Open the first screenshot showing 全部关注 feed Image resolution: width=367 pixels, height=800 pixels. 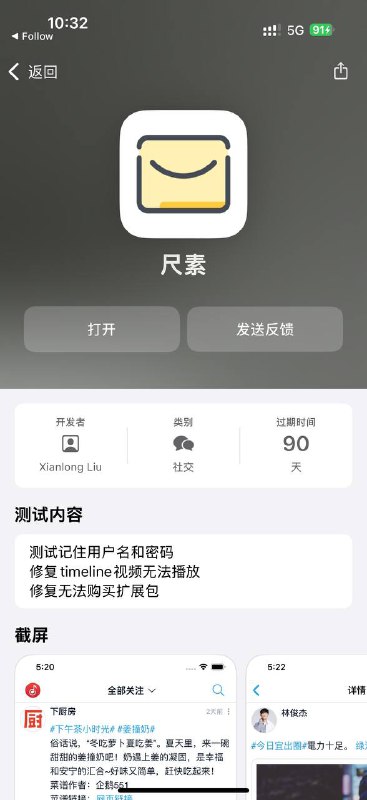[x=126, y=727]
